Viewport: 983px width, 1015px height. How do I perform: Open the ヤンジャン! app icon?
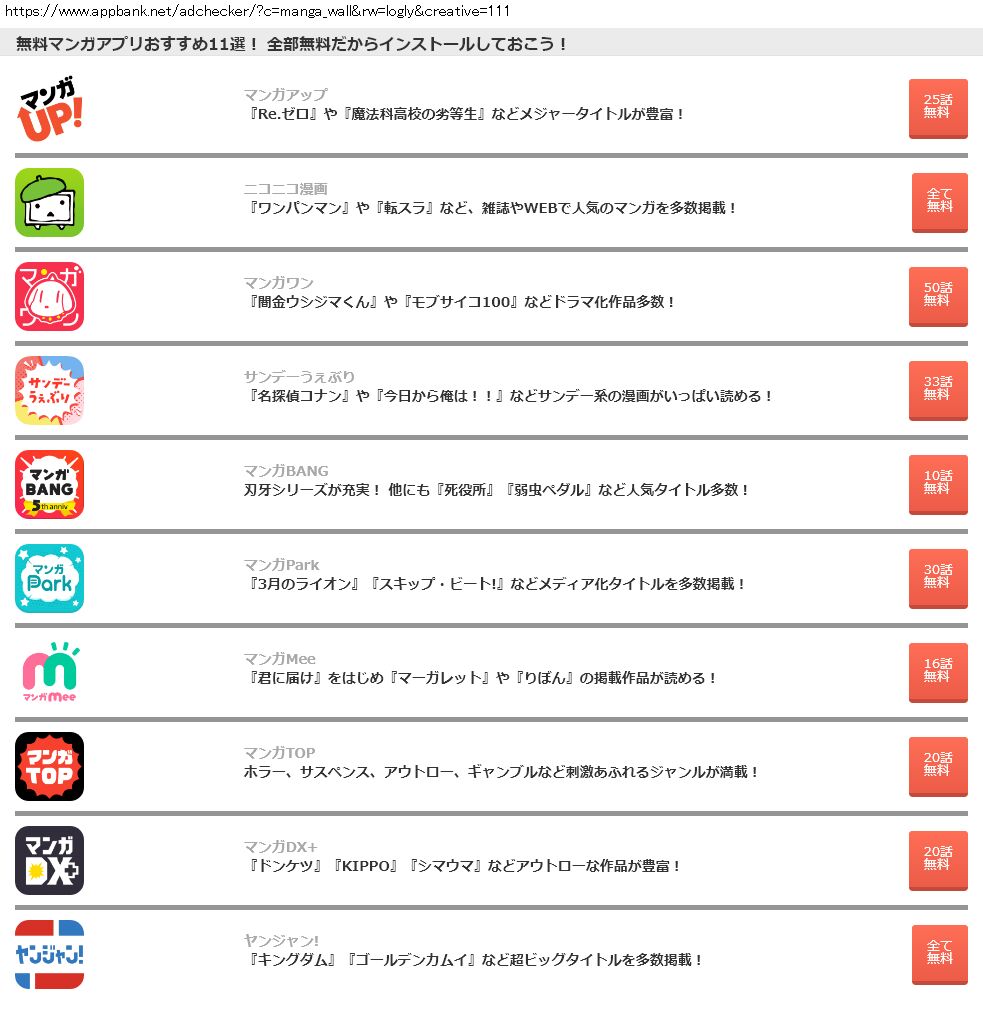[50, 954]
